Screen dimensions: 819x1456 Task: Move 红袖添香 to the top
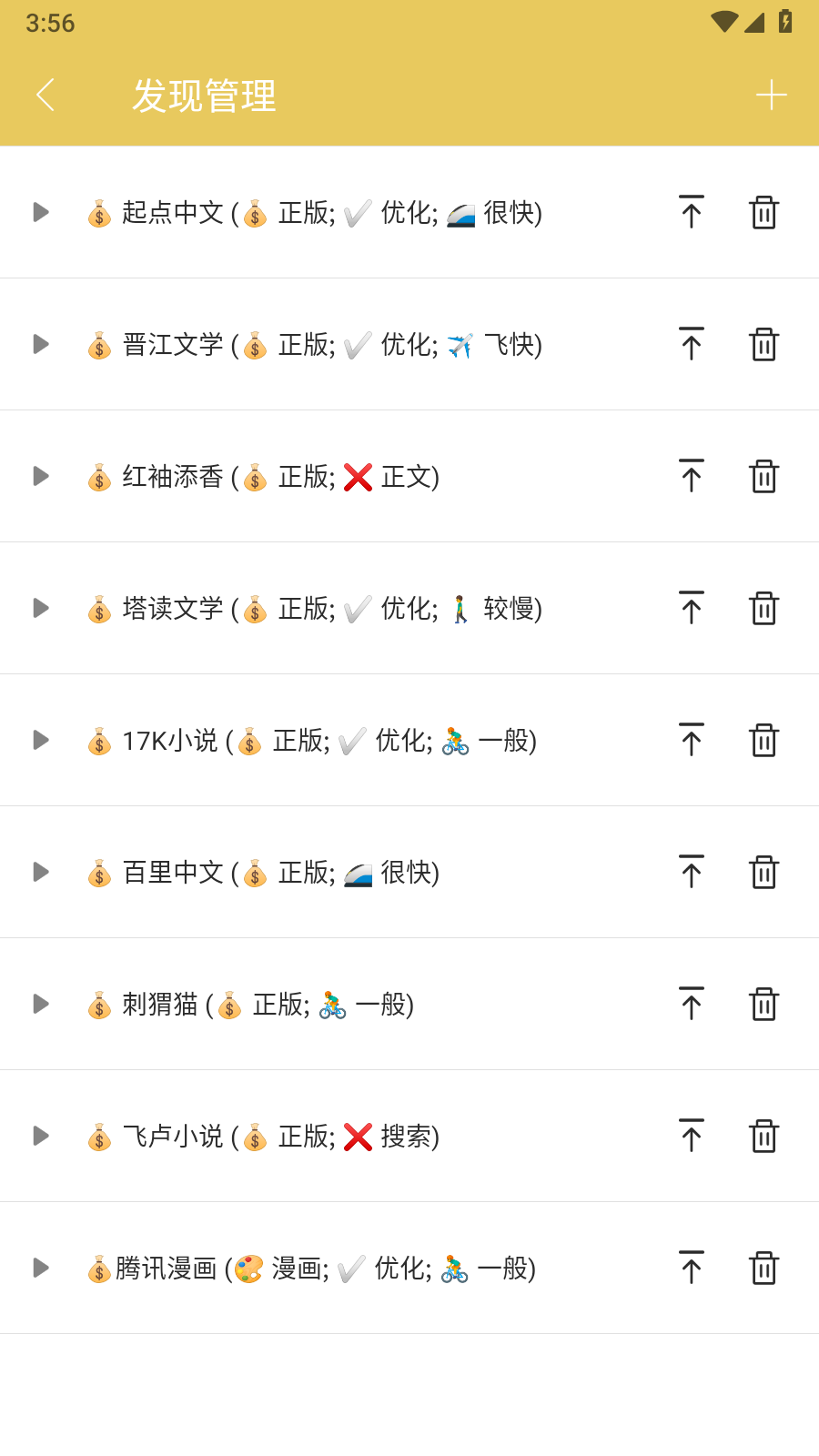692,476
